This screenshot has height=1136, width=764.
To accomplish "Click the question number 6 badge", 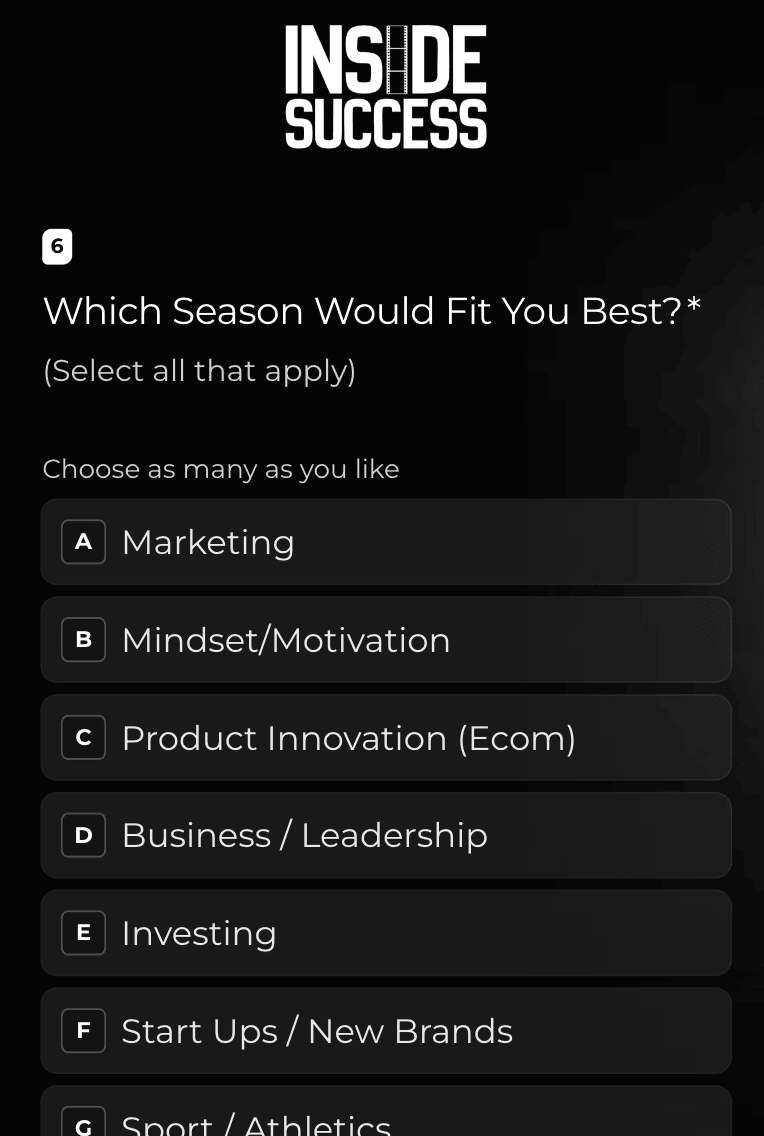I will click(x=57, y=245).
